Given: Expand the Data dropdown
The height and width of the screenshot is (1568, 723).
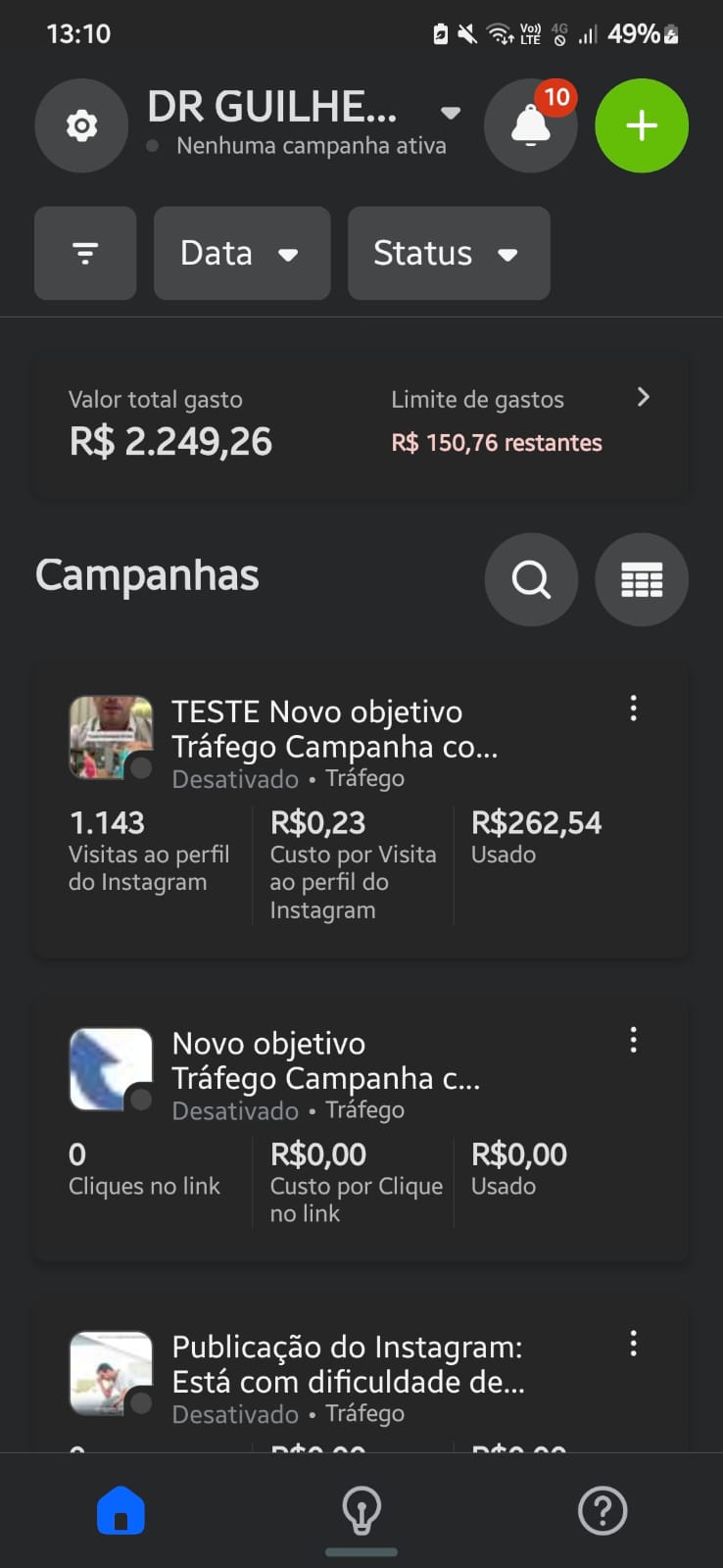Looking at the screenshot, I should point(241,254).
